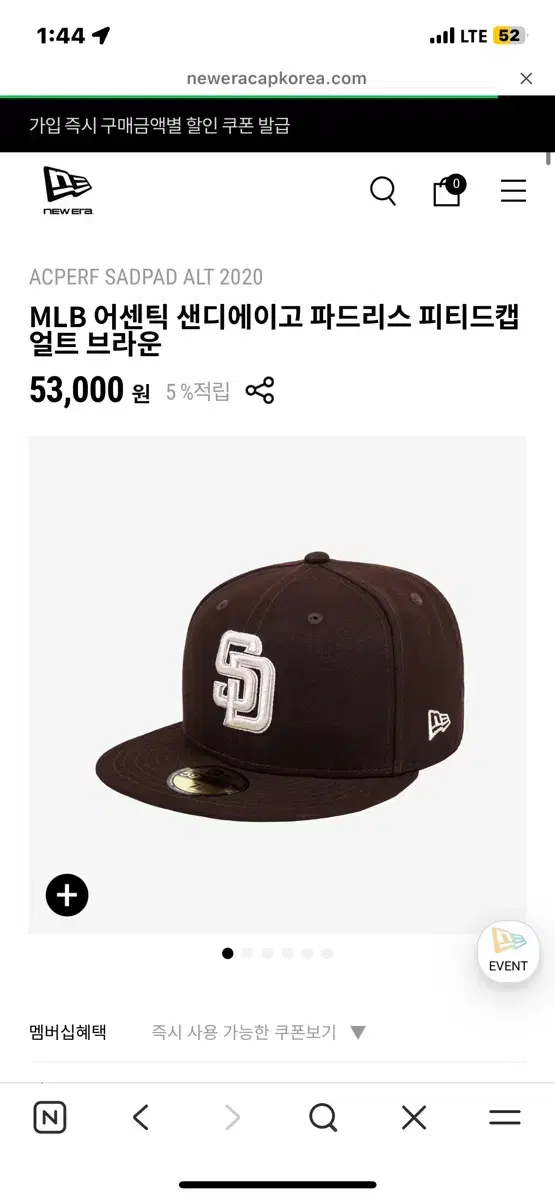Select the cap product image

[277, 685]
